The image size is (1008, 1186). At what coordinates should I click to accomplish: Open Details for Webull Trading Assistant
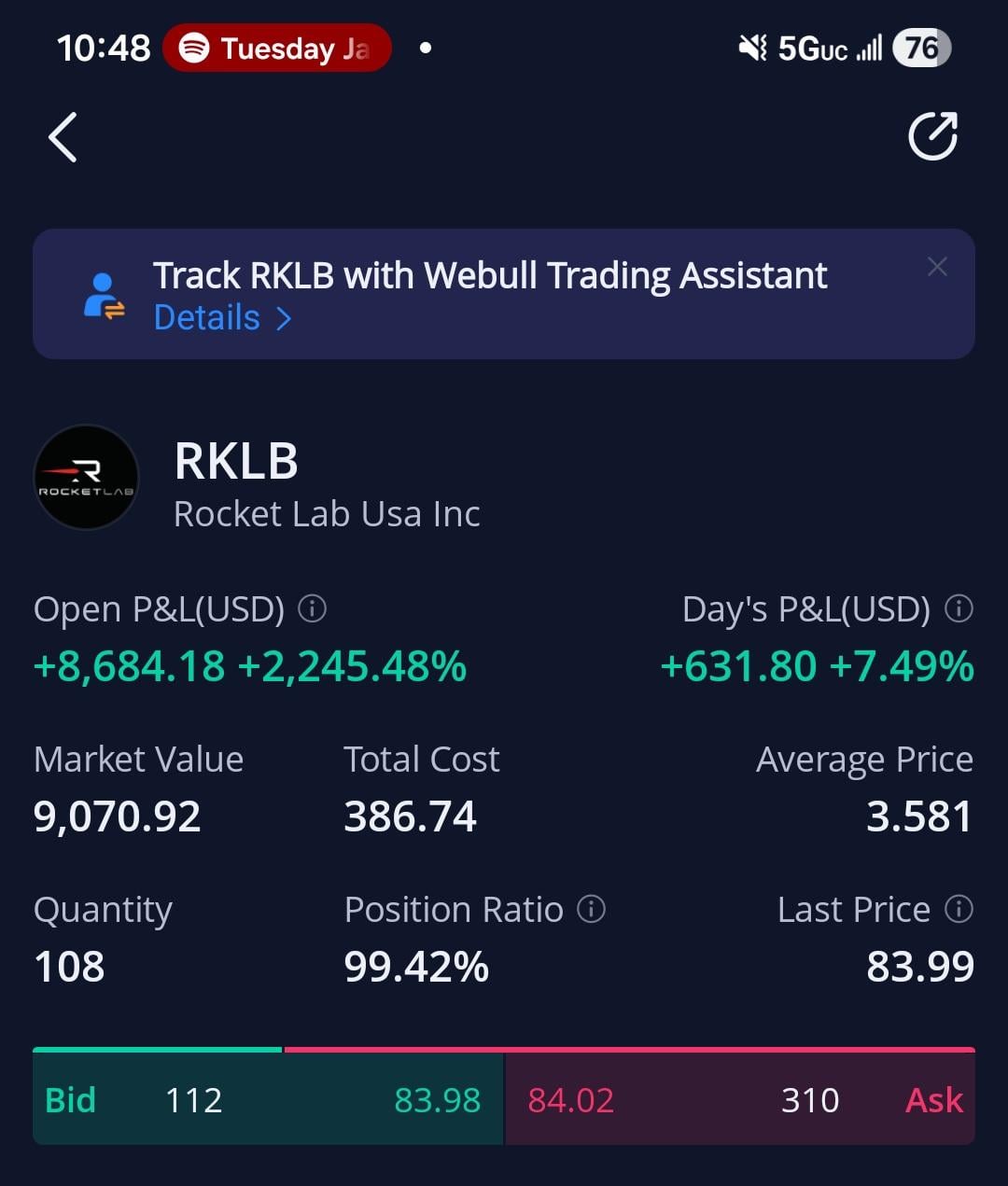coord(222,318)
